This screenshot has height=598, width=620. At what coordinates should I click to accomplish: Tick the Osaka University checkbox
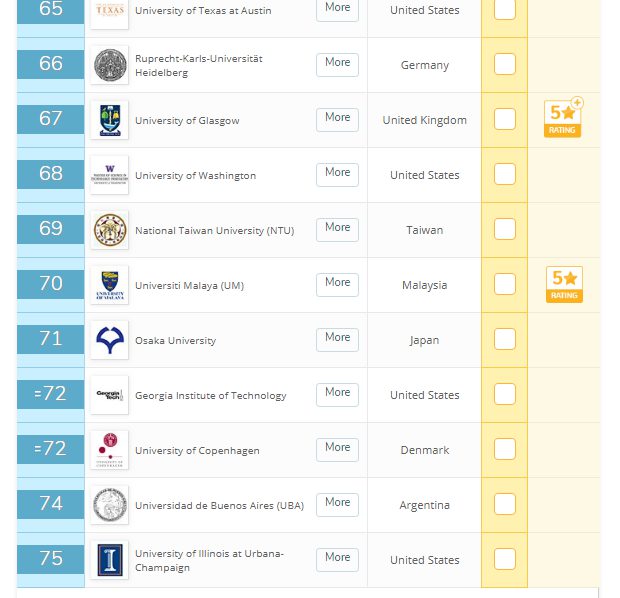tap(505, 339)
